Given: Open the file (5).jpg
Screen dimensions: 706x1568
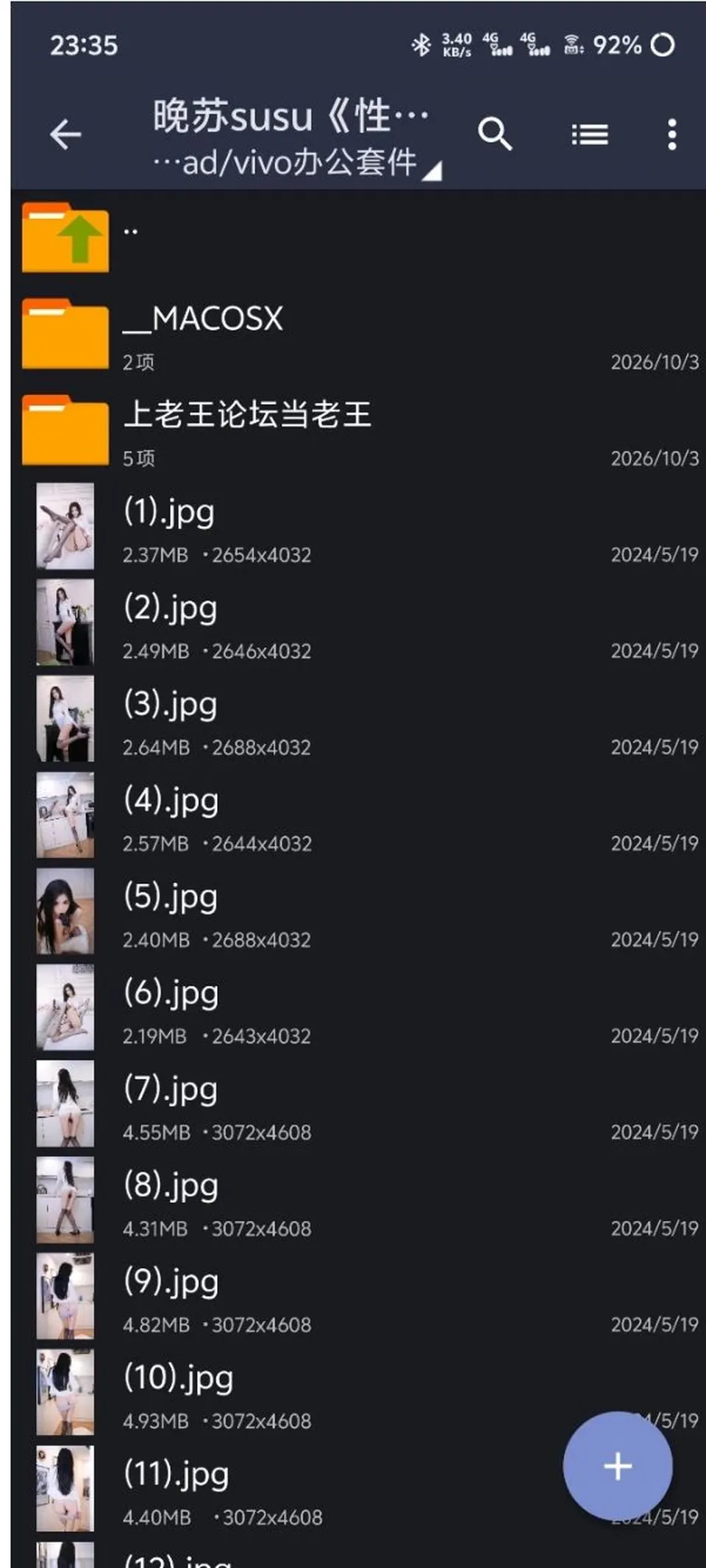Looking at the screenshot, I should [358, 912].
